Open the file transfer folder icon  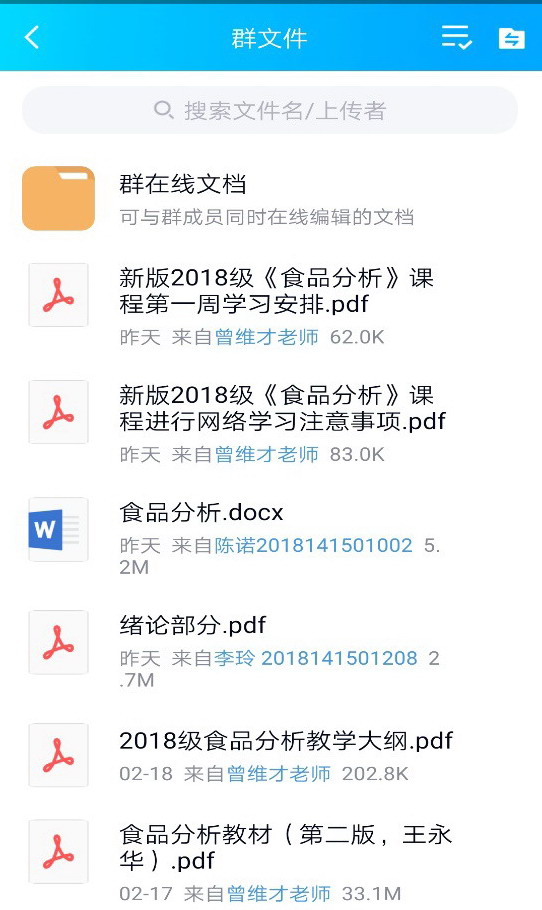coord(511,38)
